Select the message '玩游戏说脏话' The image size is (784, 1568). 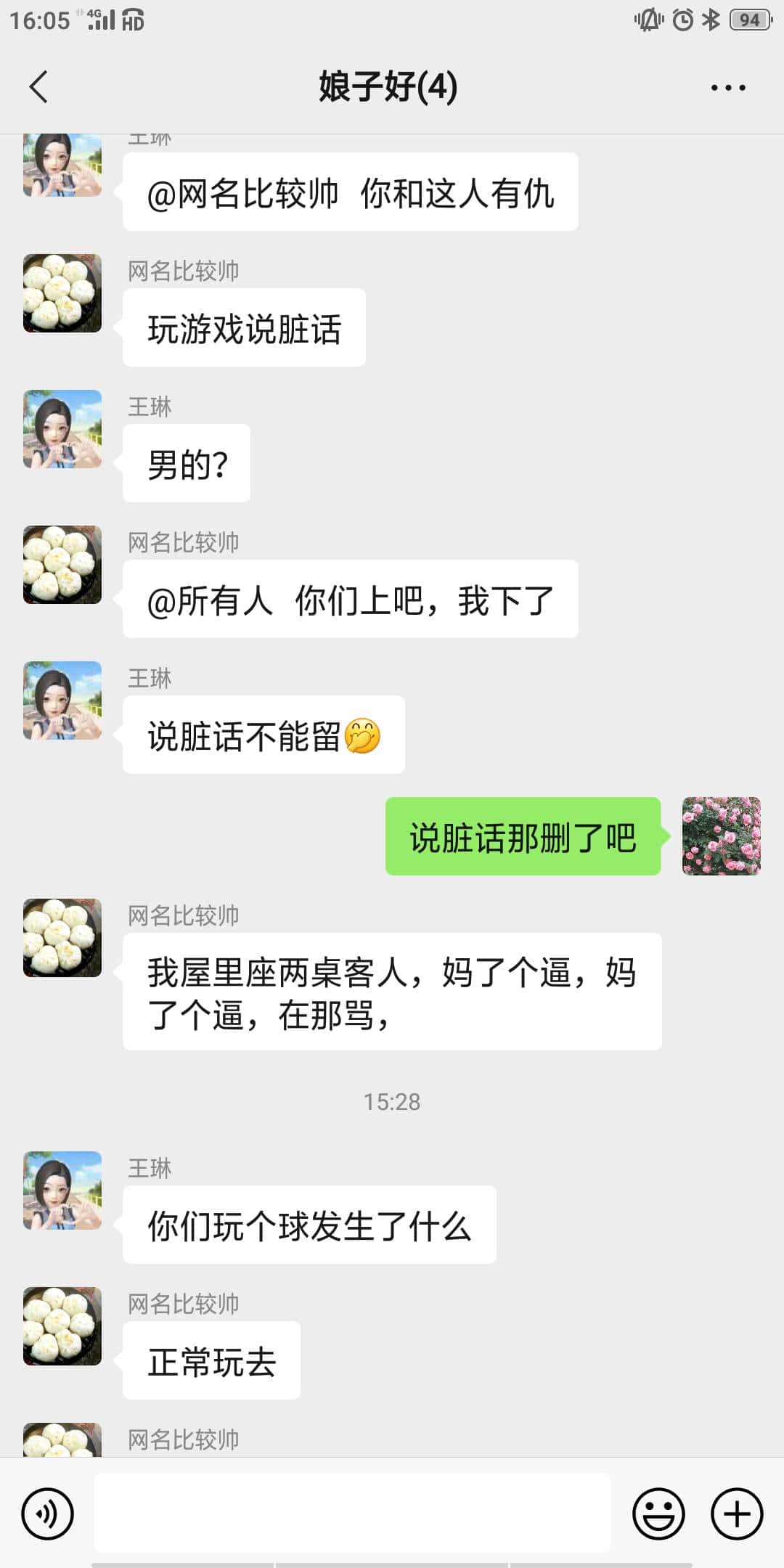243,327
